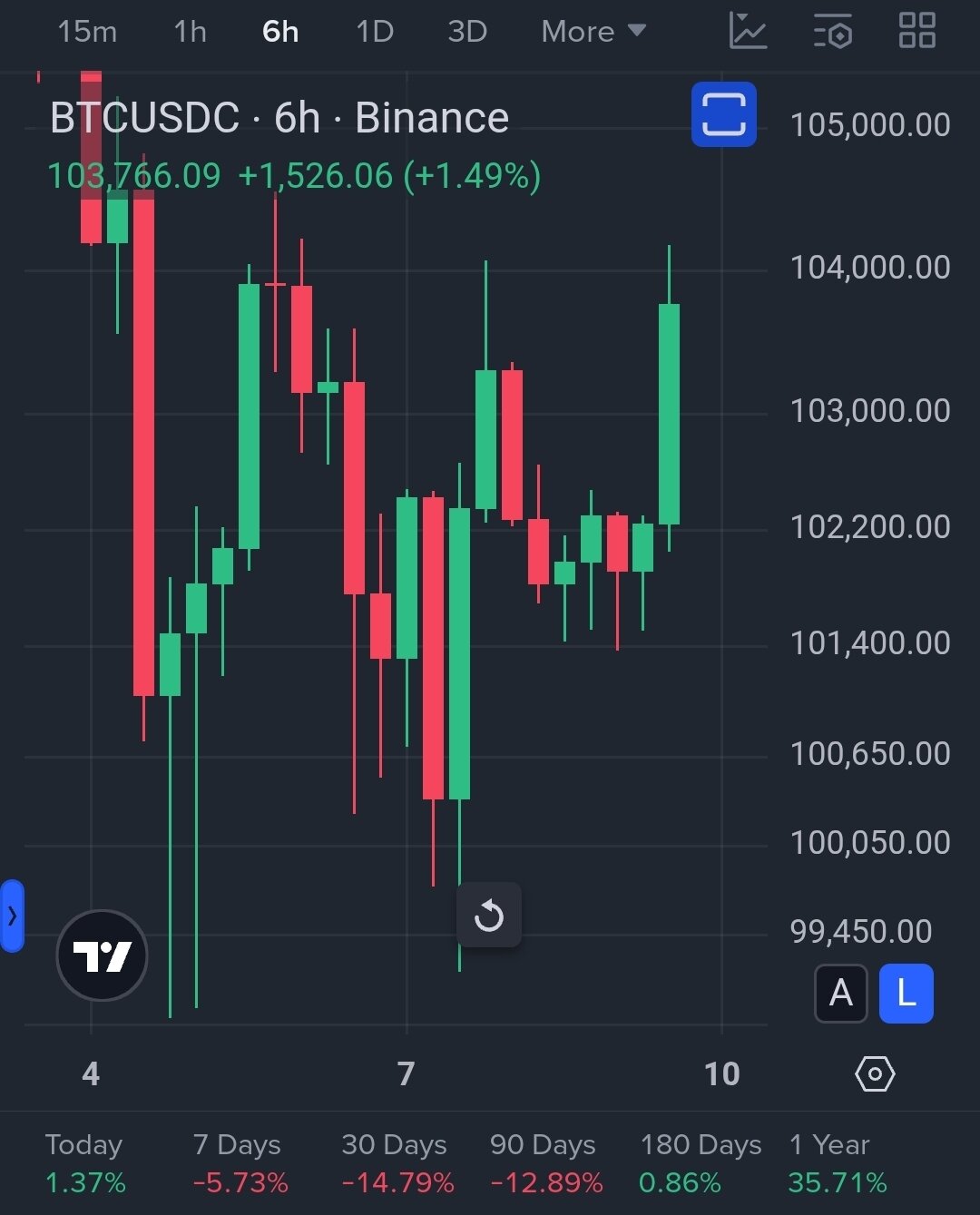Enable auto scale with the A button
This screenshot has height=1215, width=980.
pos(841,993)
